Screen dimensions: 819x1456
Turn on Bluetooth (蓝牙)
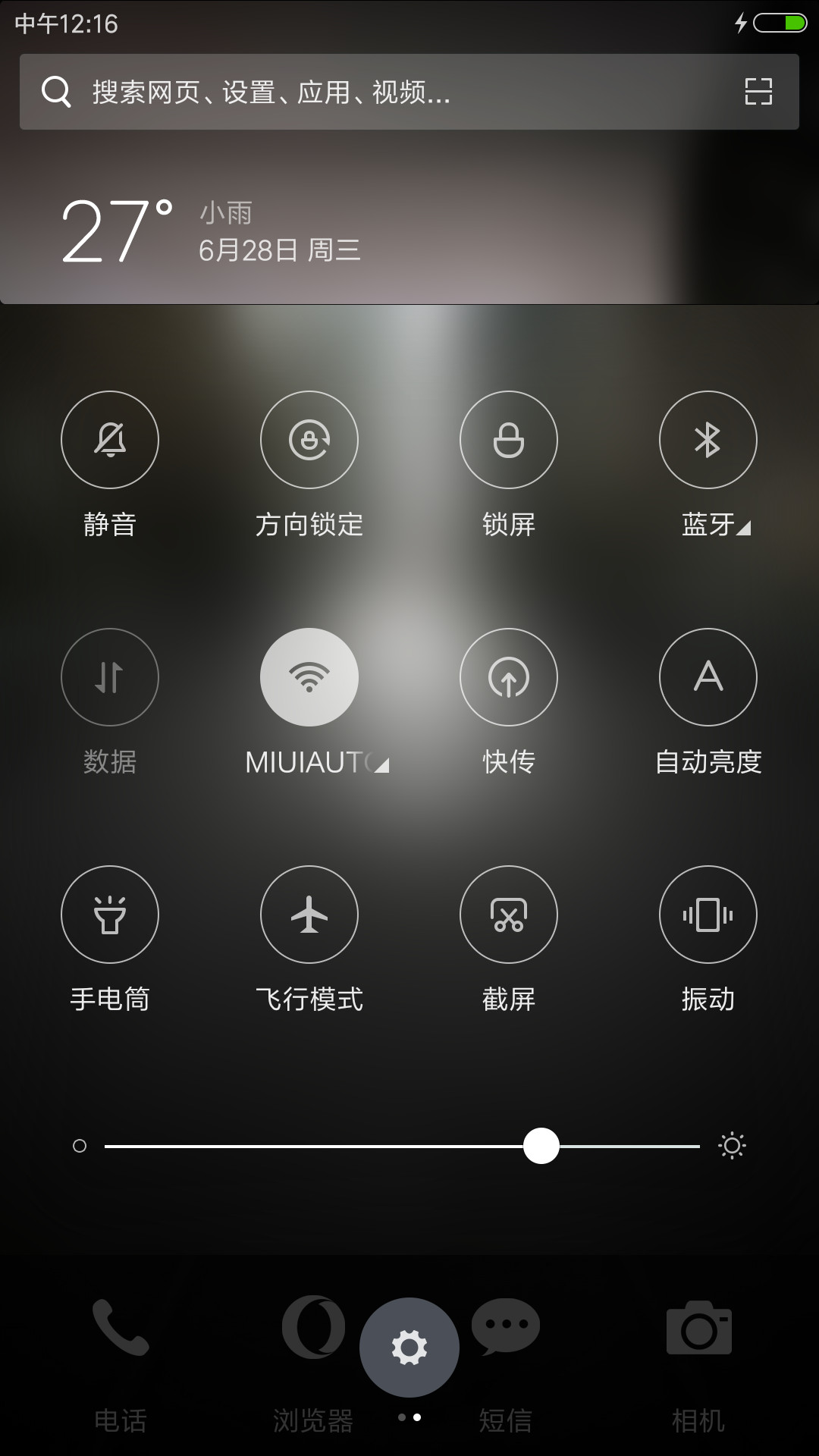[x=708, y=440]
